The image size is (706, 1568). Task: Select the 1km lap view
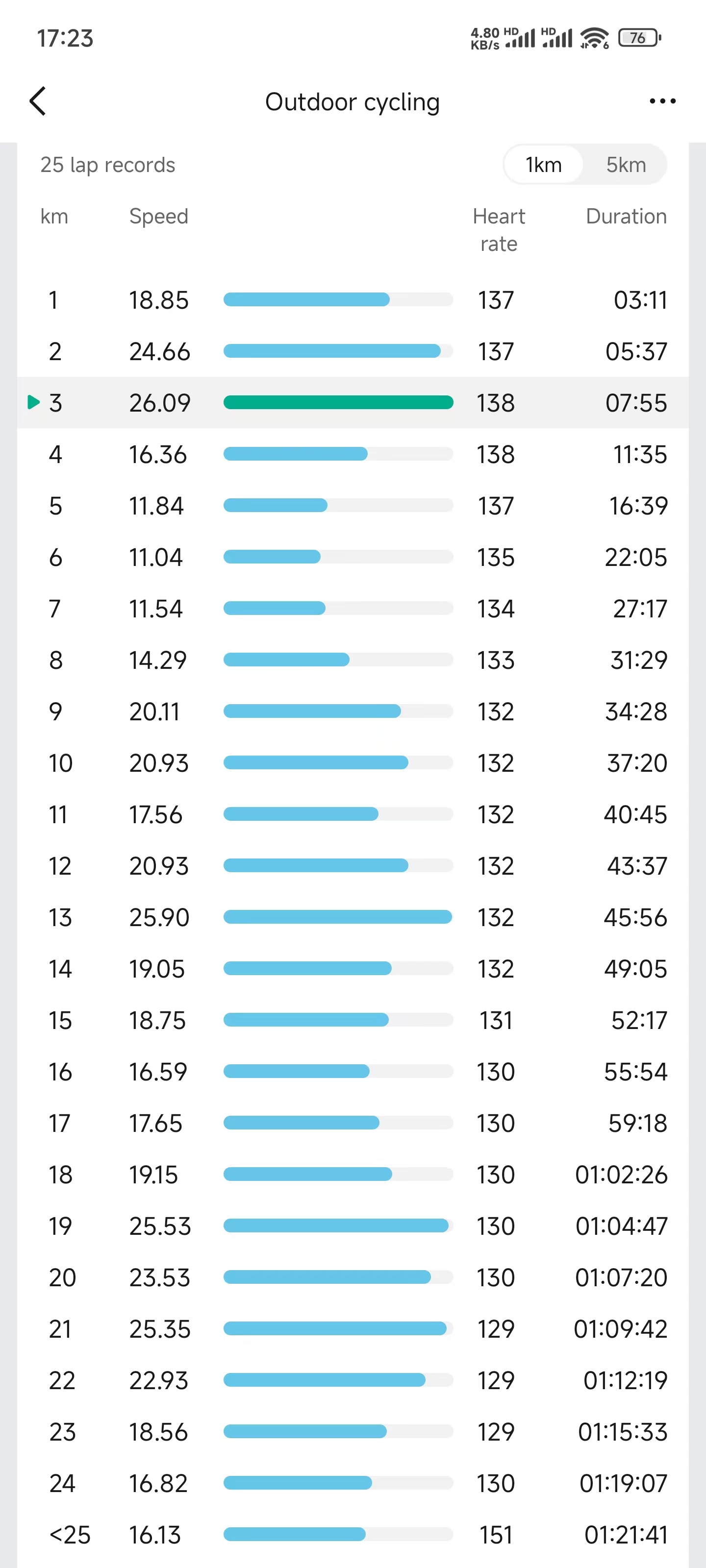[543, 164]
